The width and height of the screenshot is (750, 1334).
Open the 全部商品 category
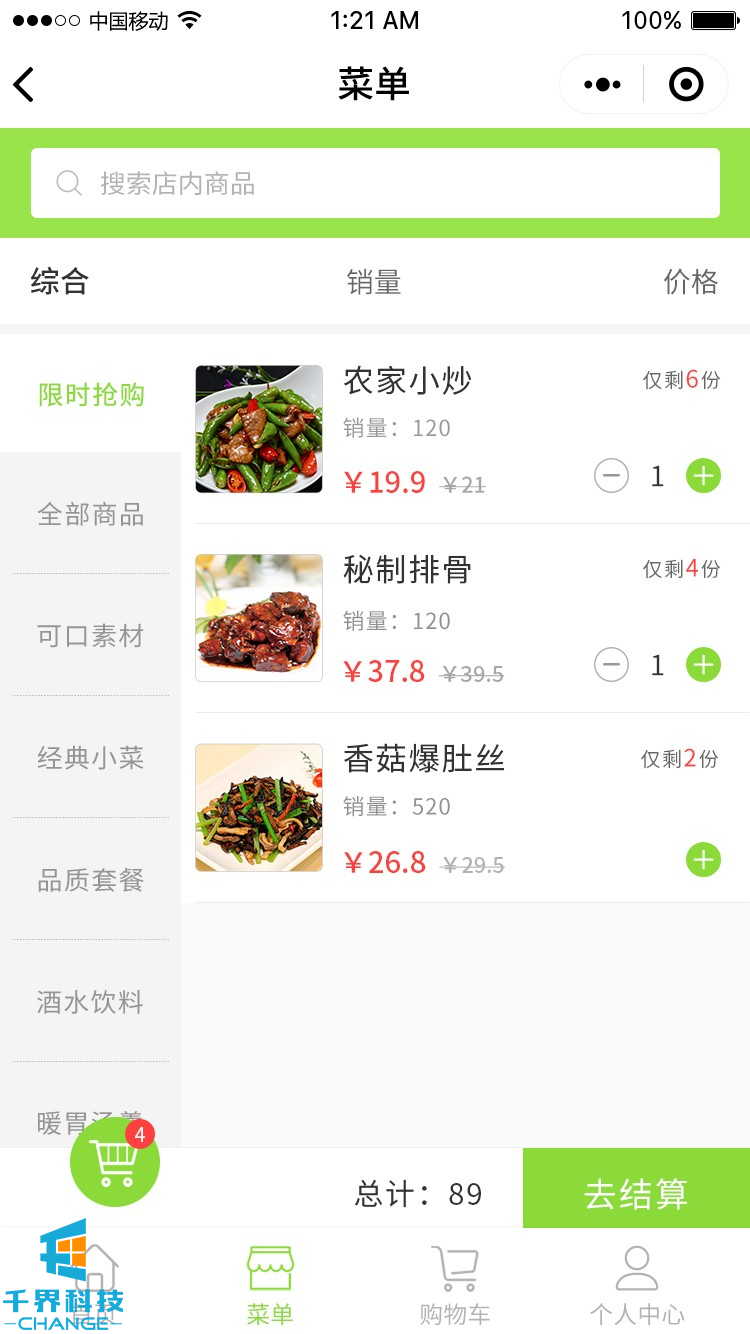click(91, 515)
